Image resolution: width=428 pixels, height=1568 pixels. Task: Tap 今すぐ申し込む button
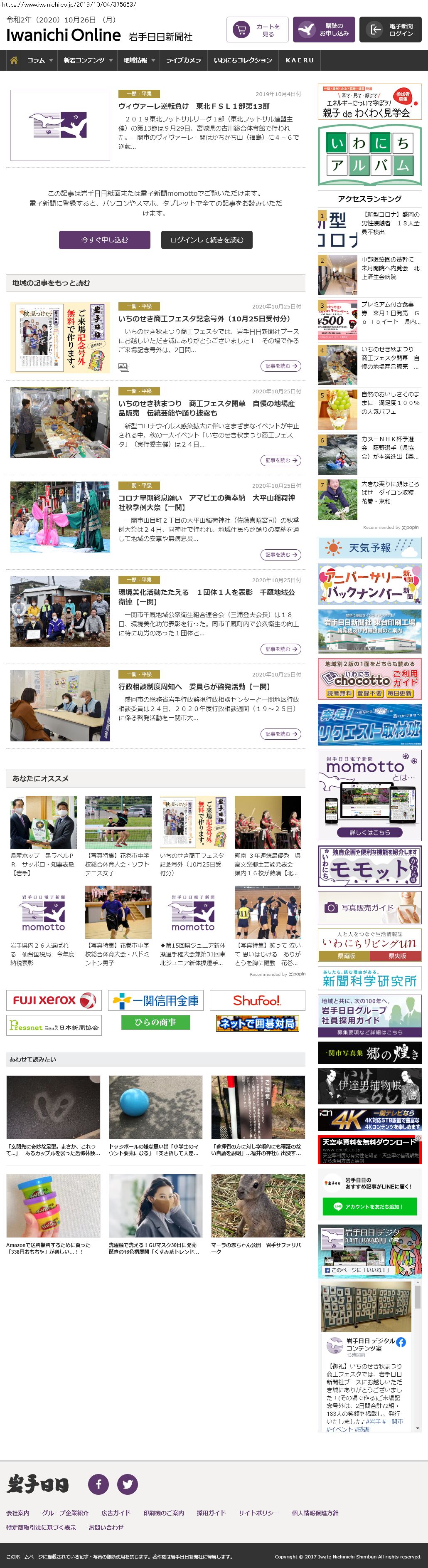point(104,240)
